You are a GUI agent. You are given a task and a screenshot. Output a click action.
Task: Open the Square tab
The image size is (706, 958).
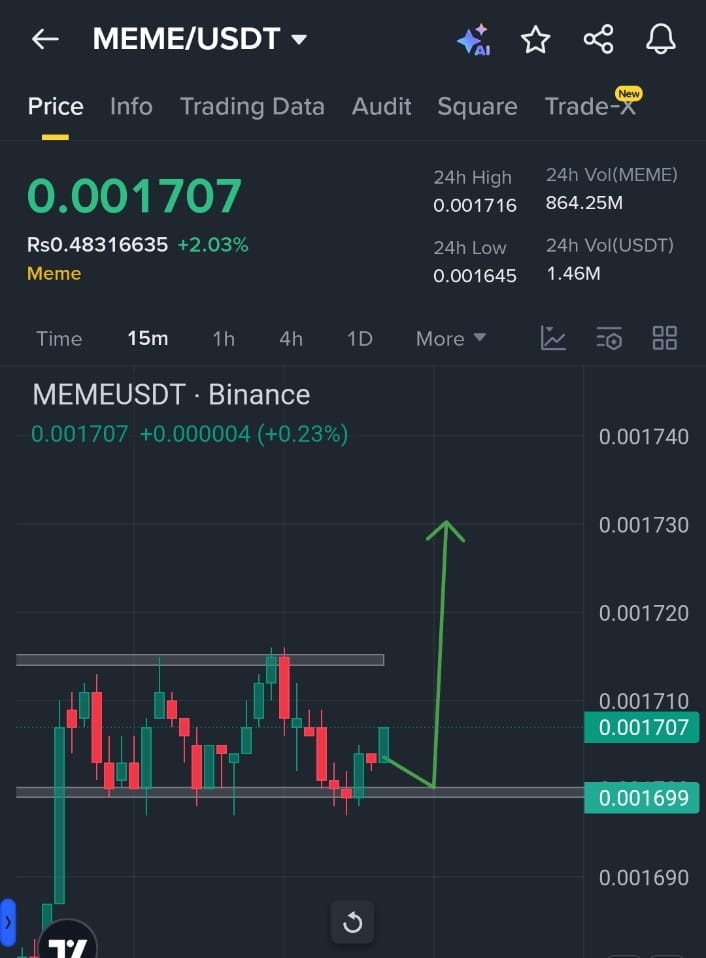(477, 107)
